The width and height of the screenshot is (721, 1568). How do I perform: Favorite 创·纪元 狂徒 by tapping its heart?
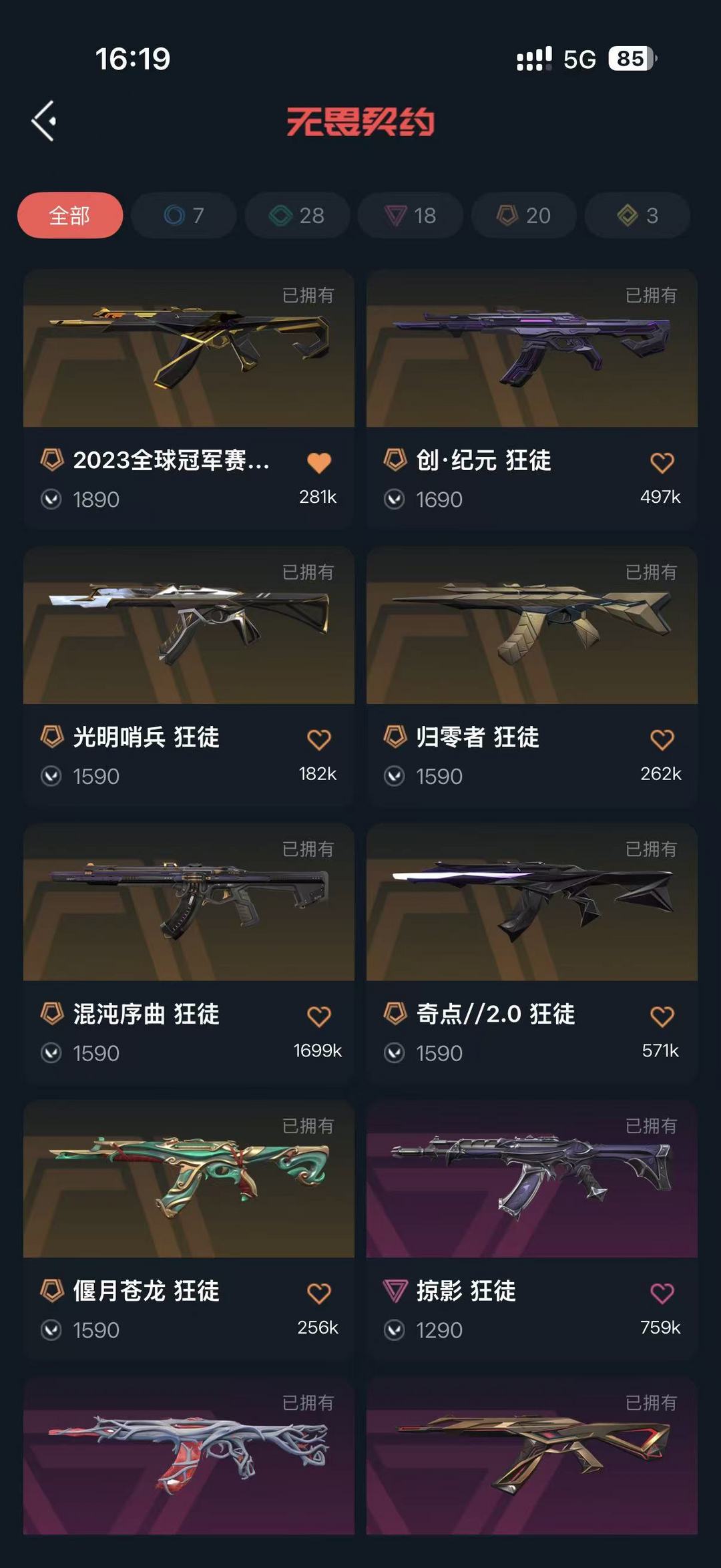point(663,461)
